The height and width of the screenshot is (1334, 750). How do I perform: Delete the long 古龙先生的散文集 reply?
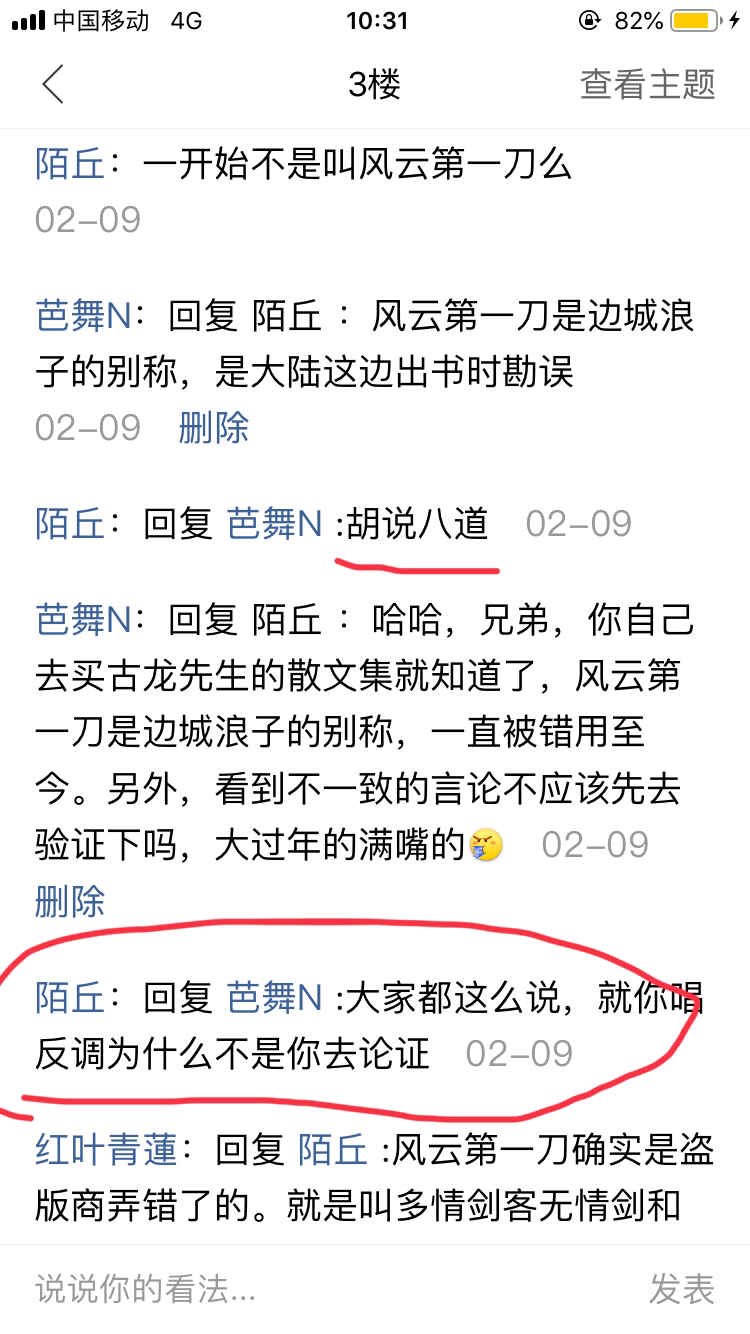tap(69, 901)
